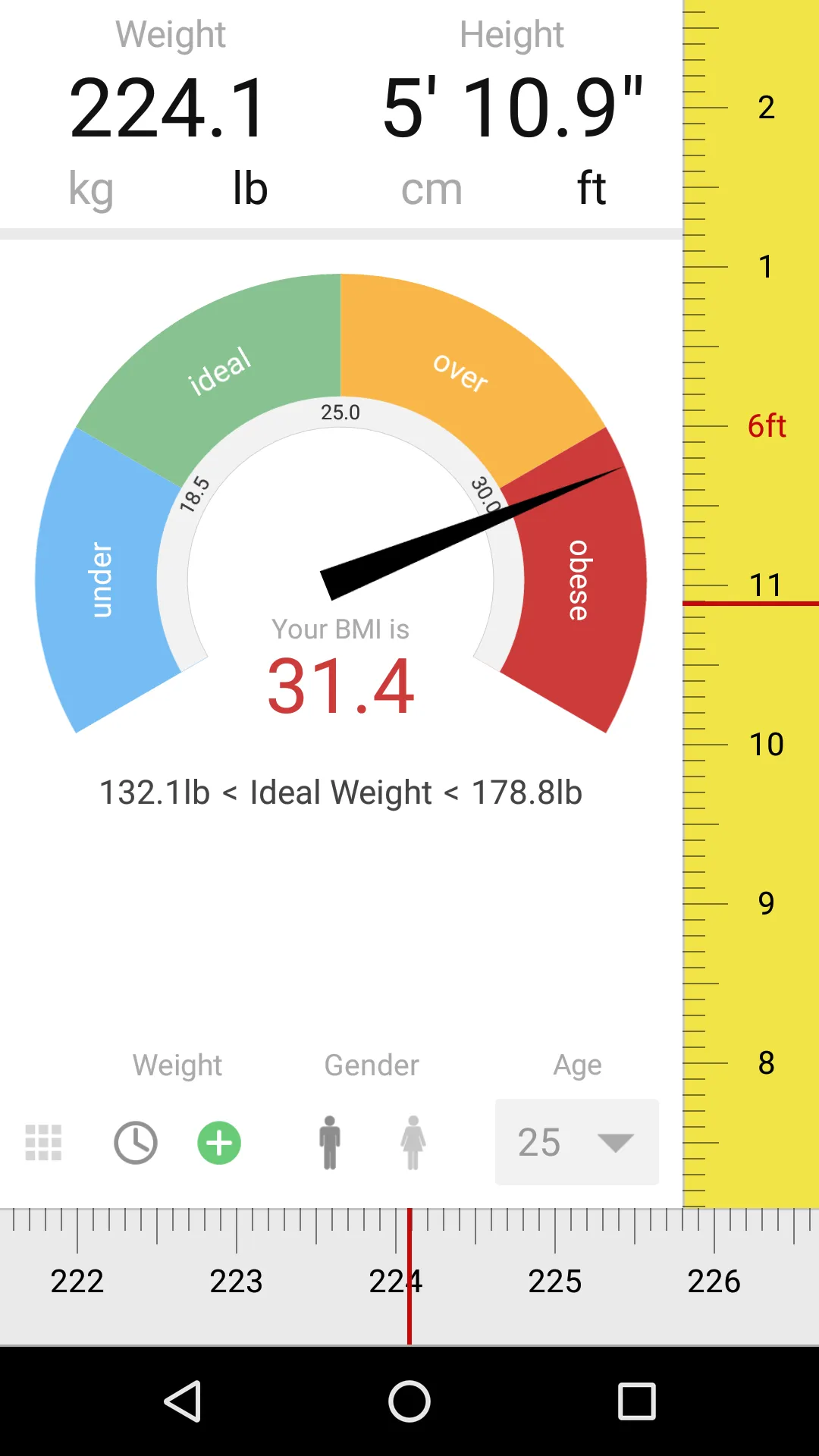Select lb as weight unit
This screenshot has width=819, height=1456.
pos(249,189)
